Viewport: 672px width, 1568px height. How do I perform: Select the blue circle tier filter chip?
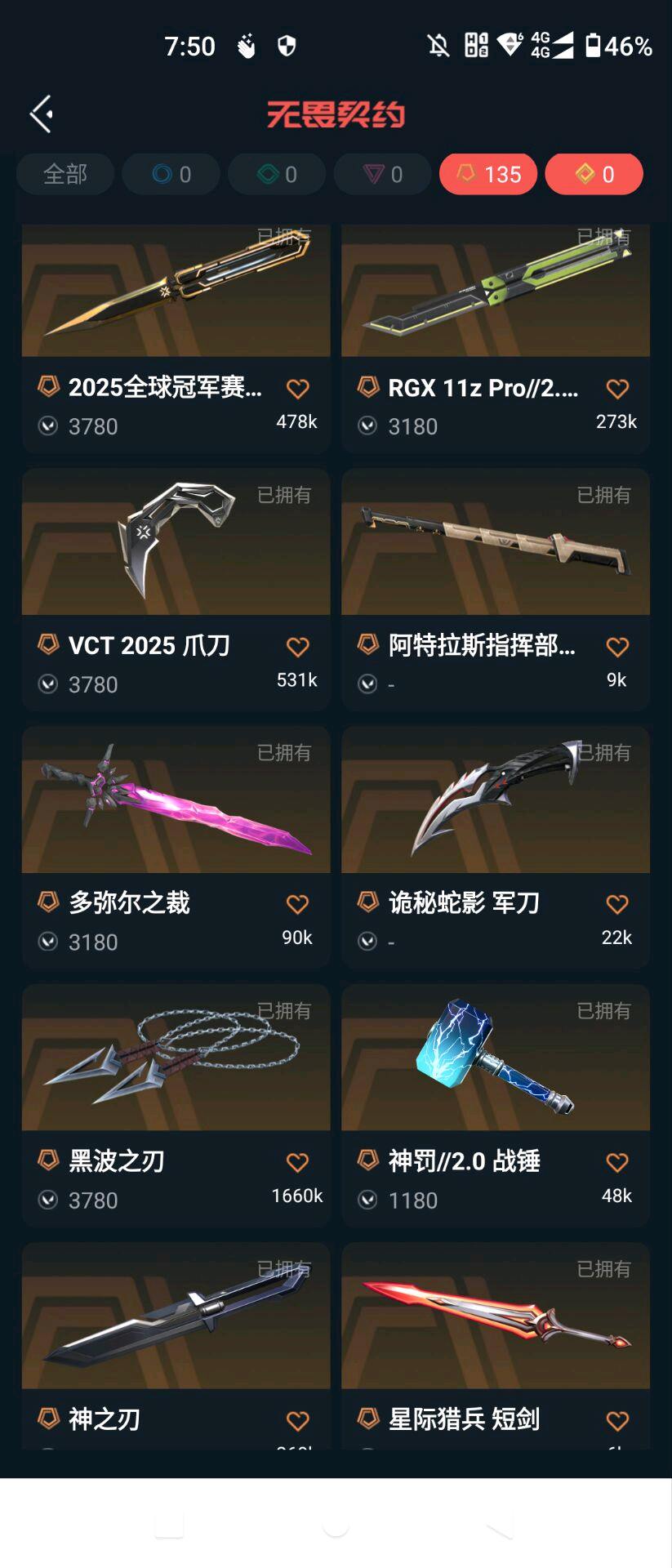(171, 174)
